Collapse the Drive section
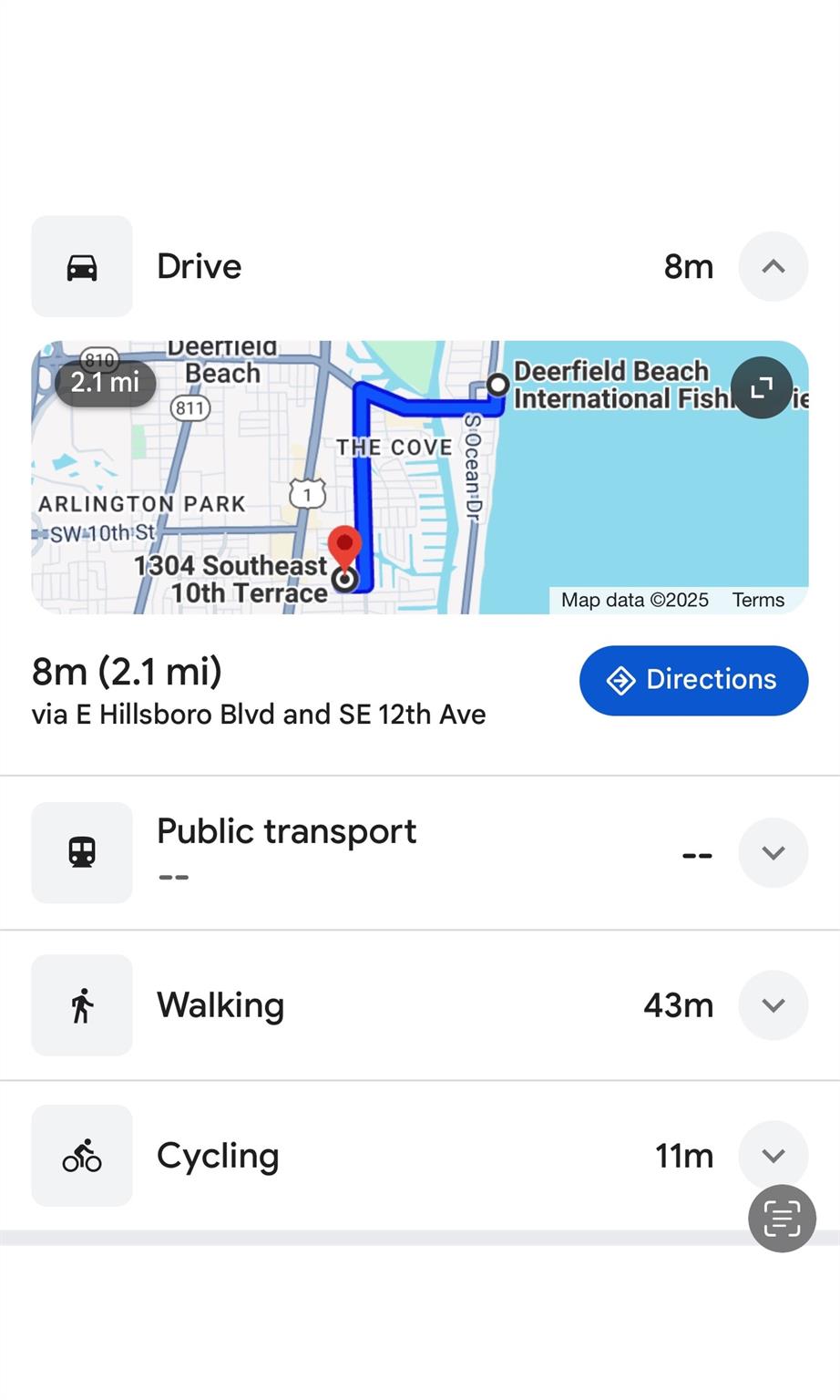The height and width of the screenshot is (1400, 840). (x=773, y=266)
